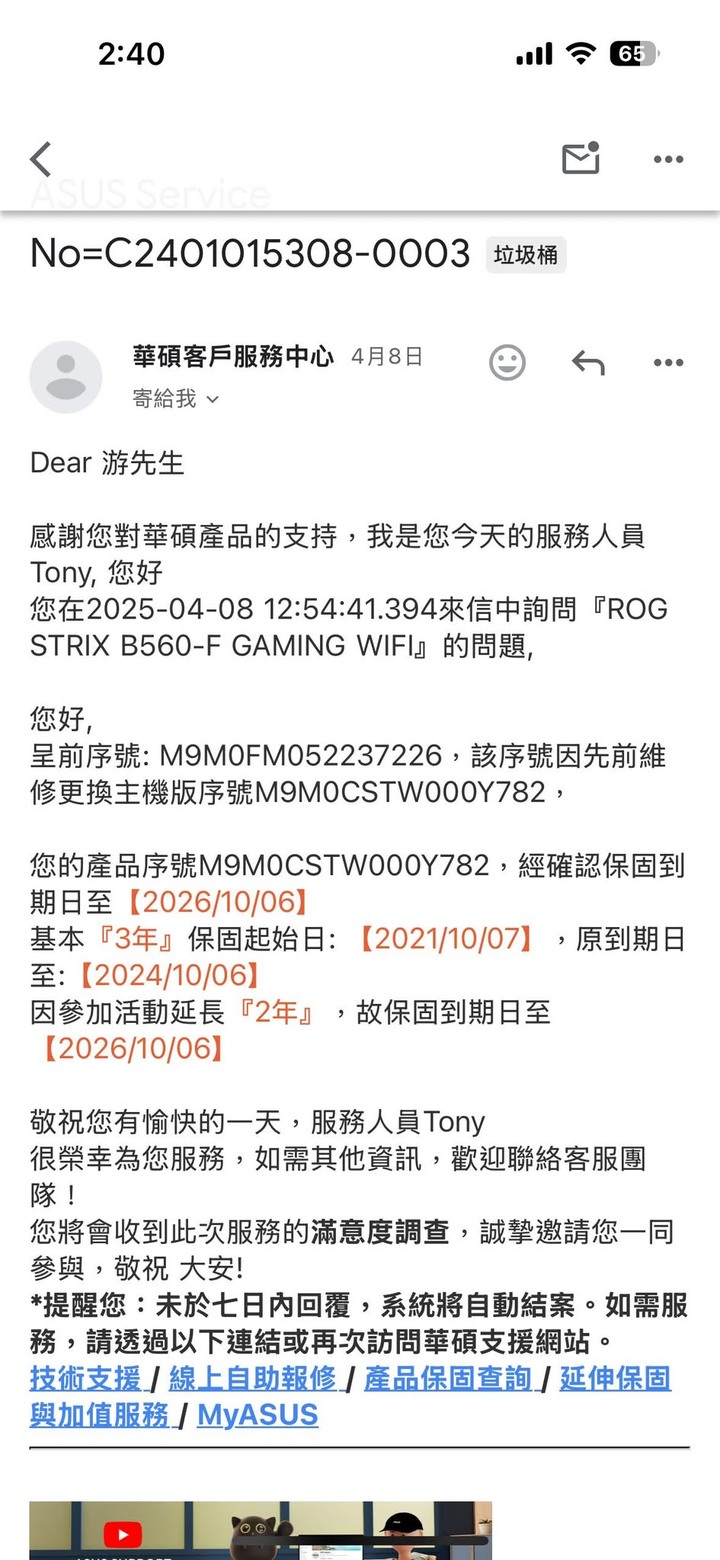Open the YouTube video thumbnail
Viewport: 720px width, 1560px height.
260,1530
